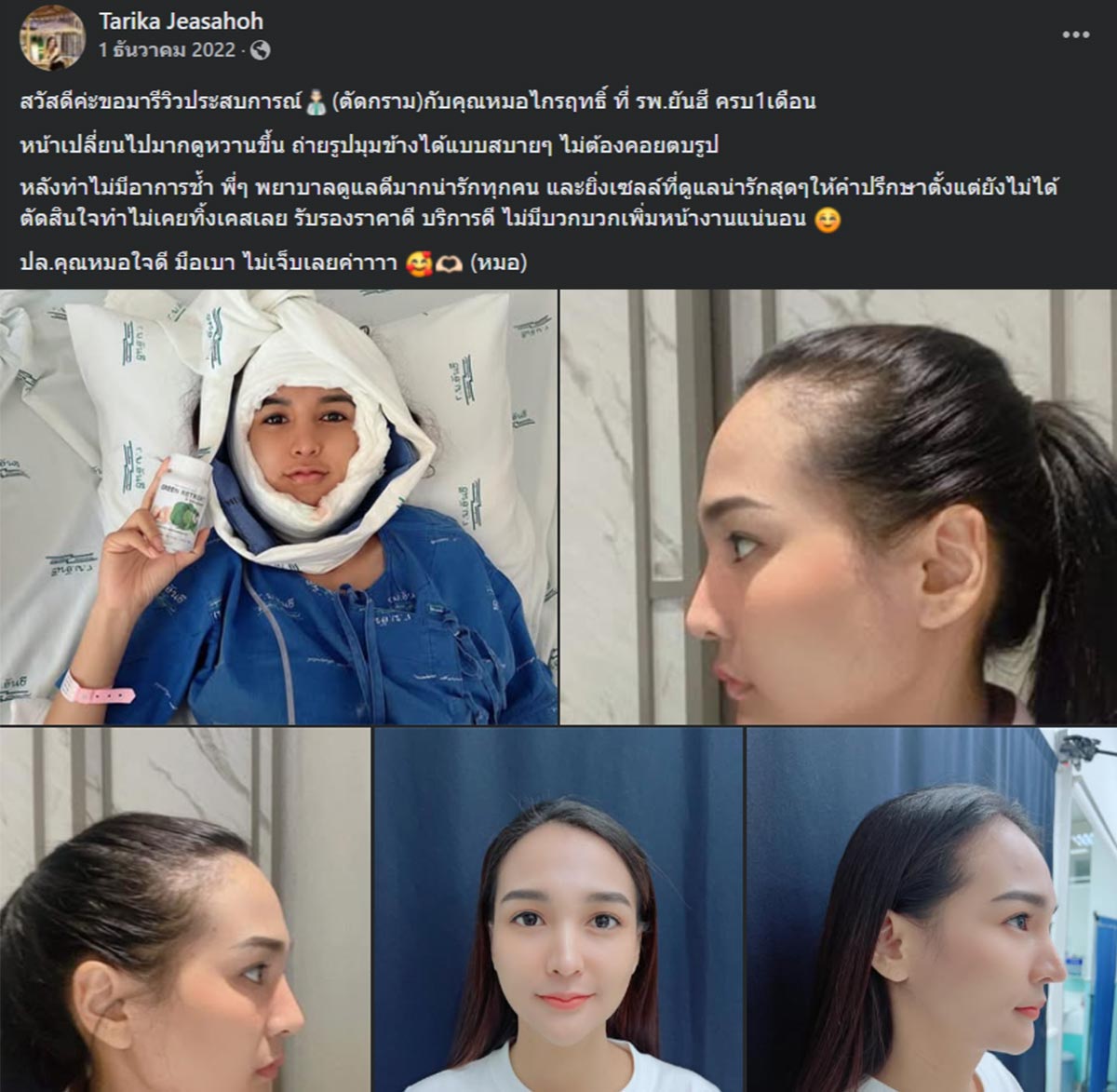
Task: View the front-facing photo with blue curtain
Action: pyautogui.click(x=558, y=910)
